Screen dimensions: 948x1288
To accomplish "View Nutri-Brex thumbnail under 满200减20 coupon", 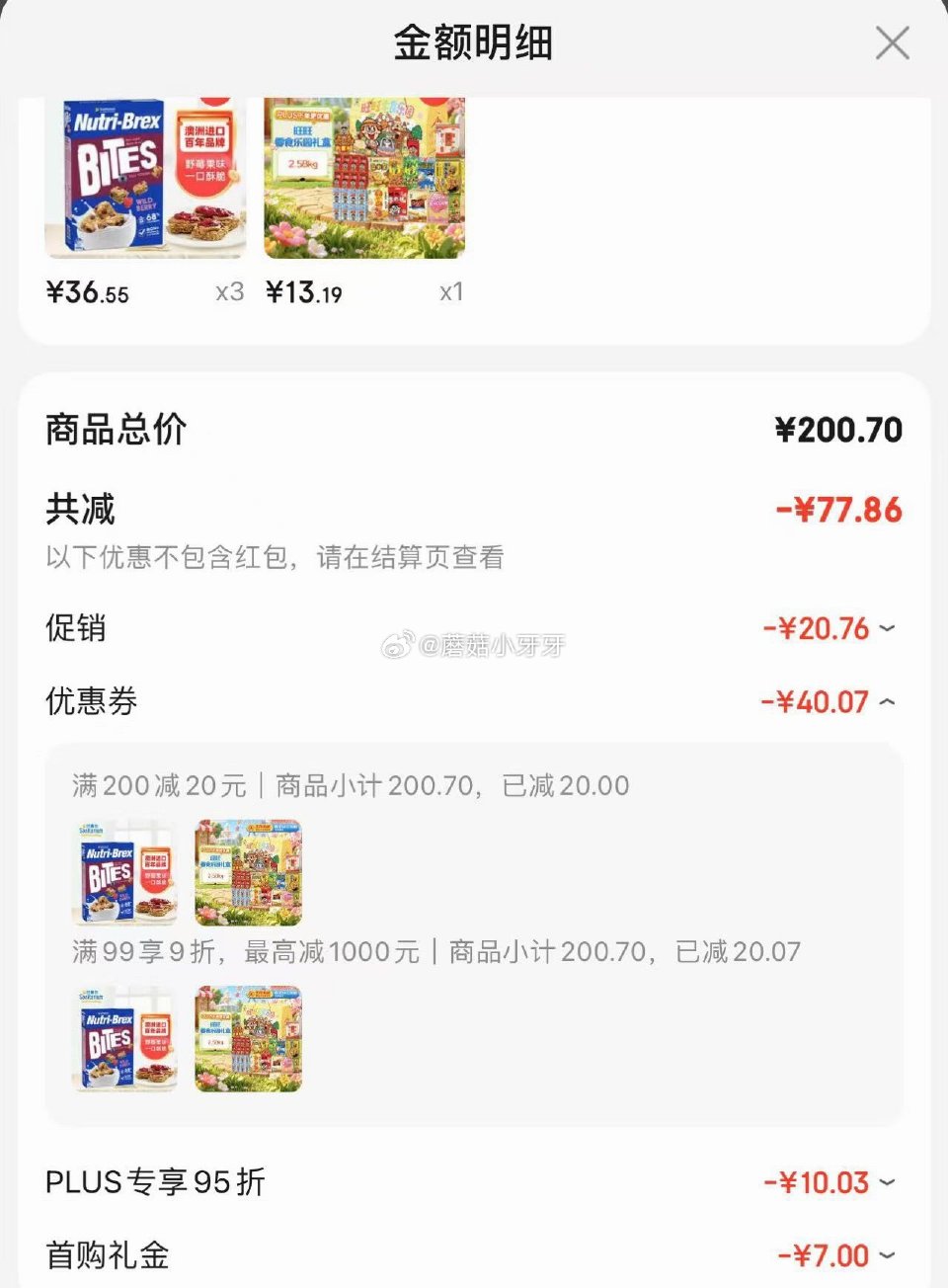I will [122, 873].
